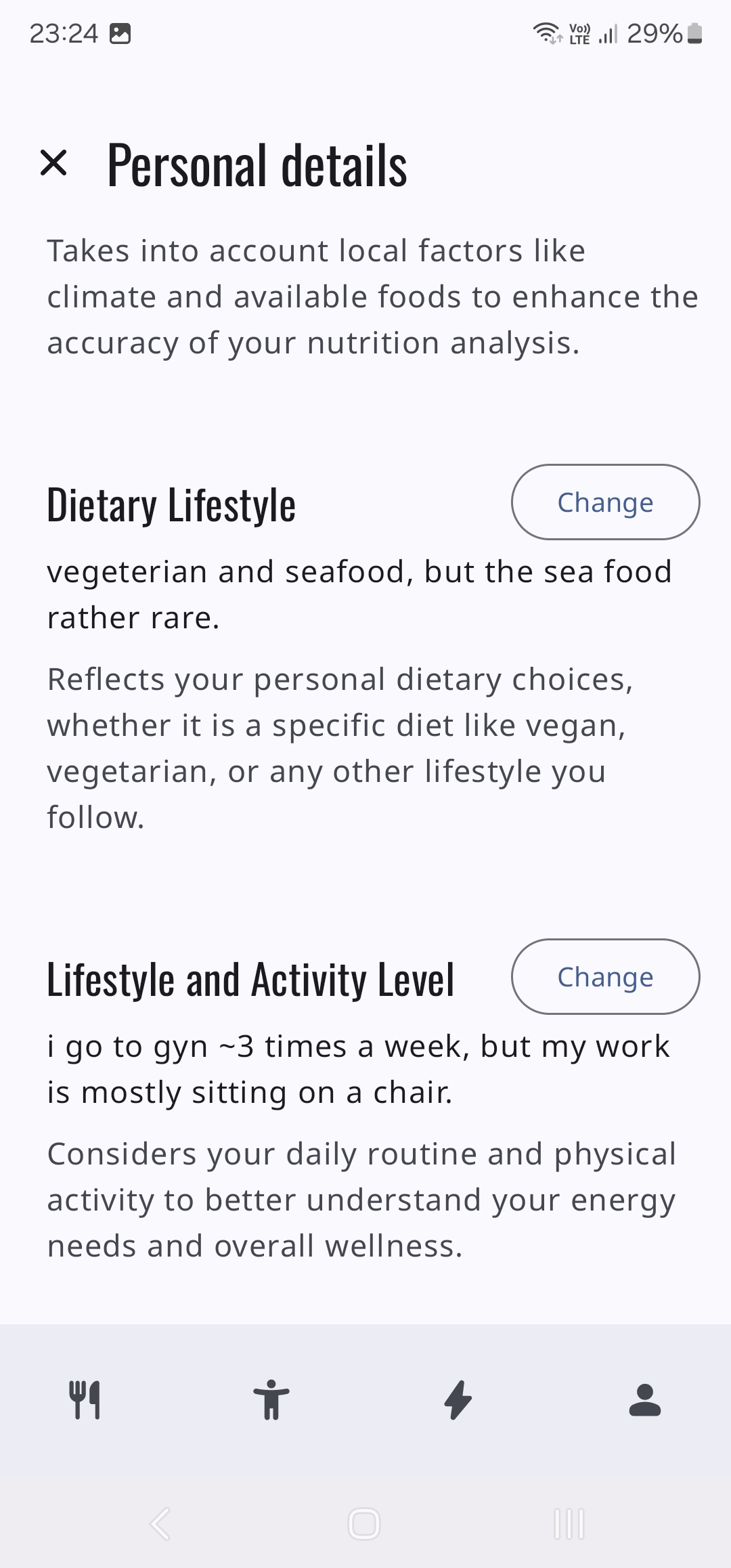The width and height of the screenshot is (731, 1568).
Task: Tap the Lifestyle and Activity Level heading
Action: tap(250, 978)
